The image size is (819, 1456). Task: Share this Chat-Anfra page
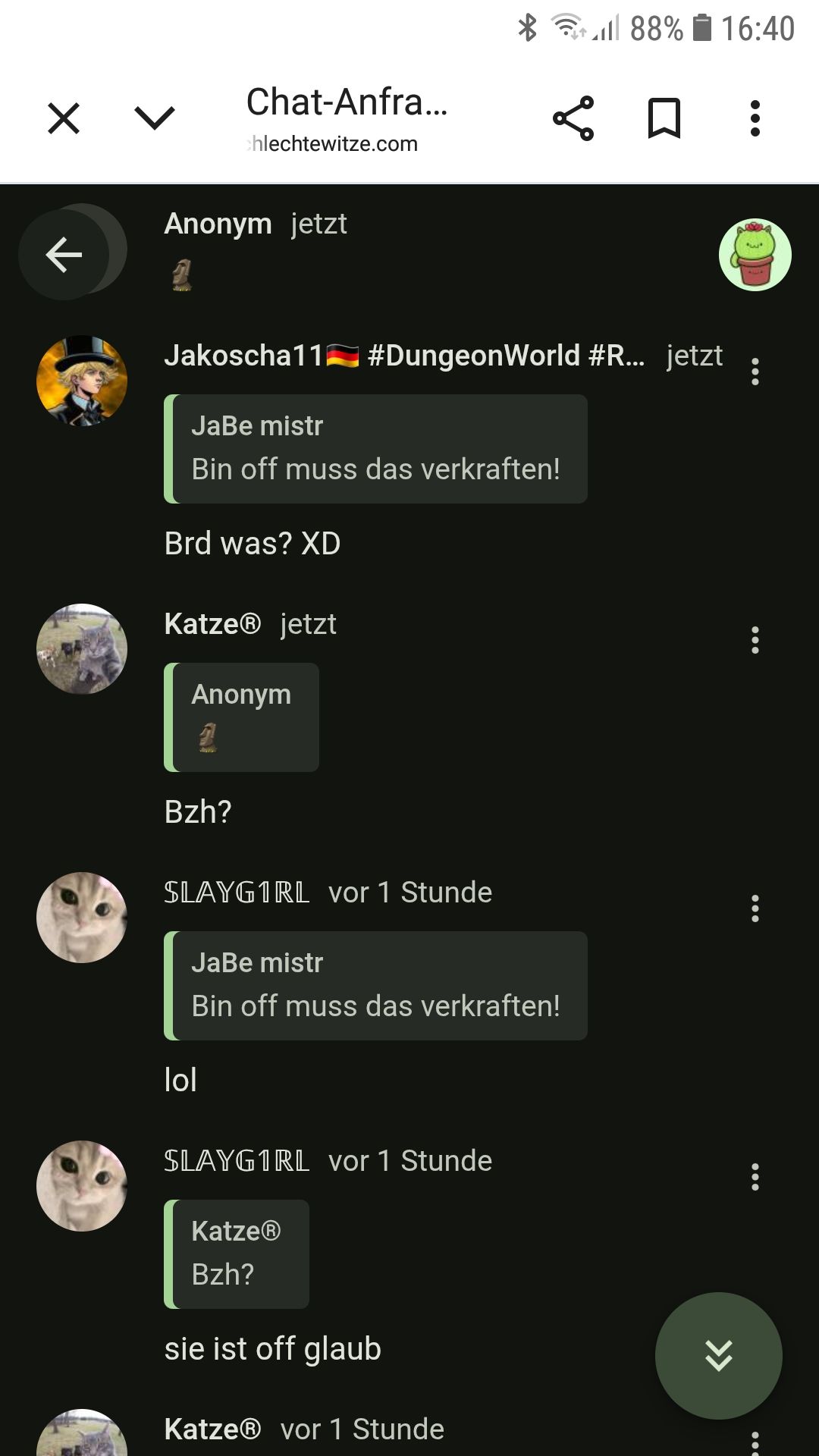click(573, 118)
